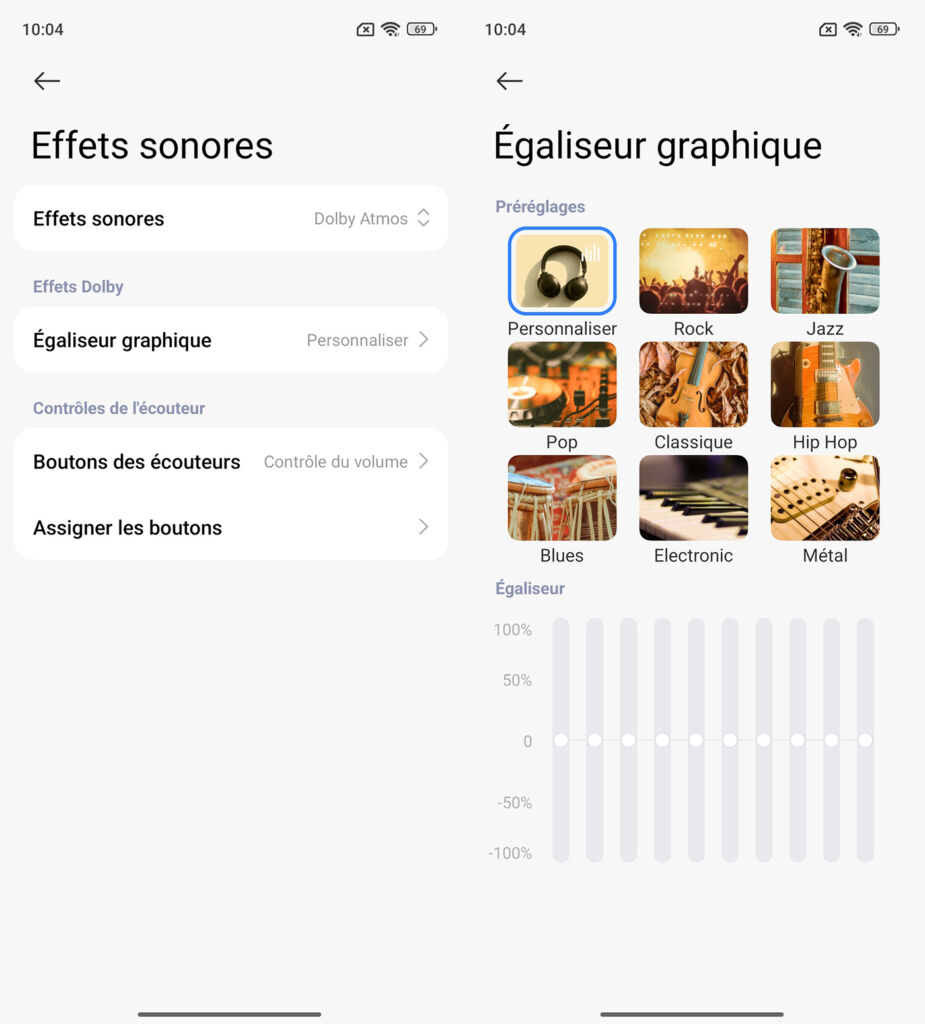Choose the Classique preset
The width and height of the screenshot is (925, 1024).
tap(693, 384)
